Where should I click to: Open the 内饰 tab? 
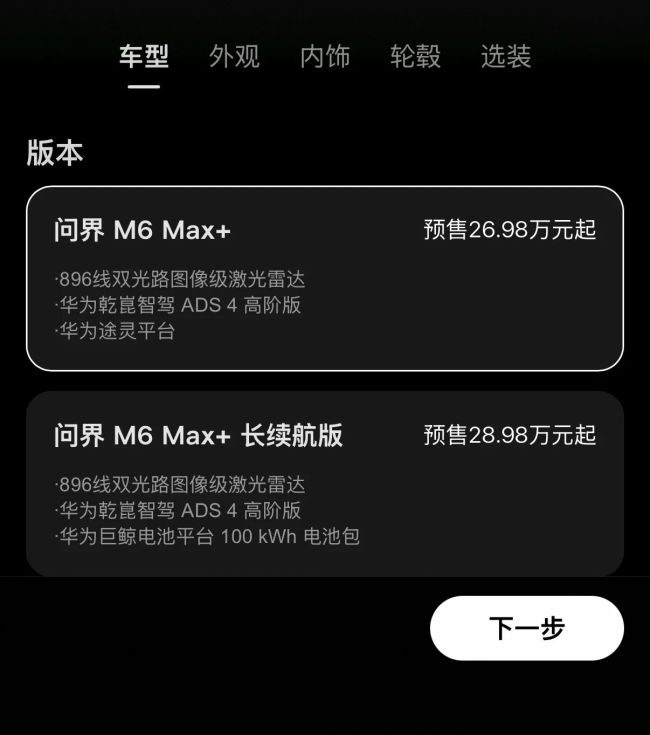(x=325, y=57)
